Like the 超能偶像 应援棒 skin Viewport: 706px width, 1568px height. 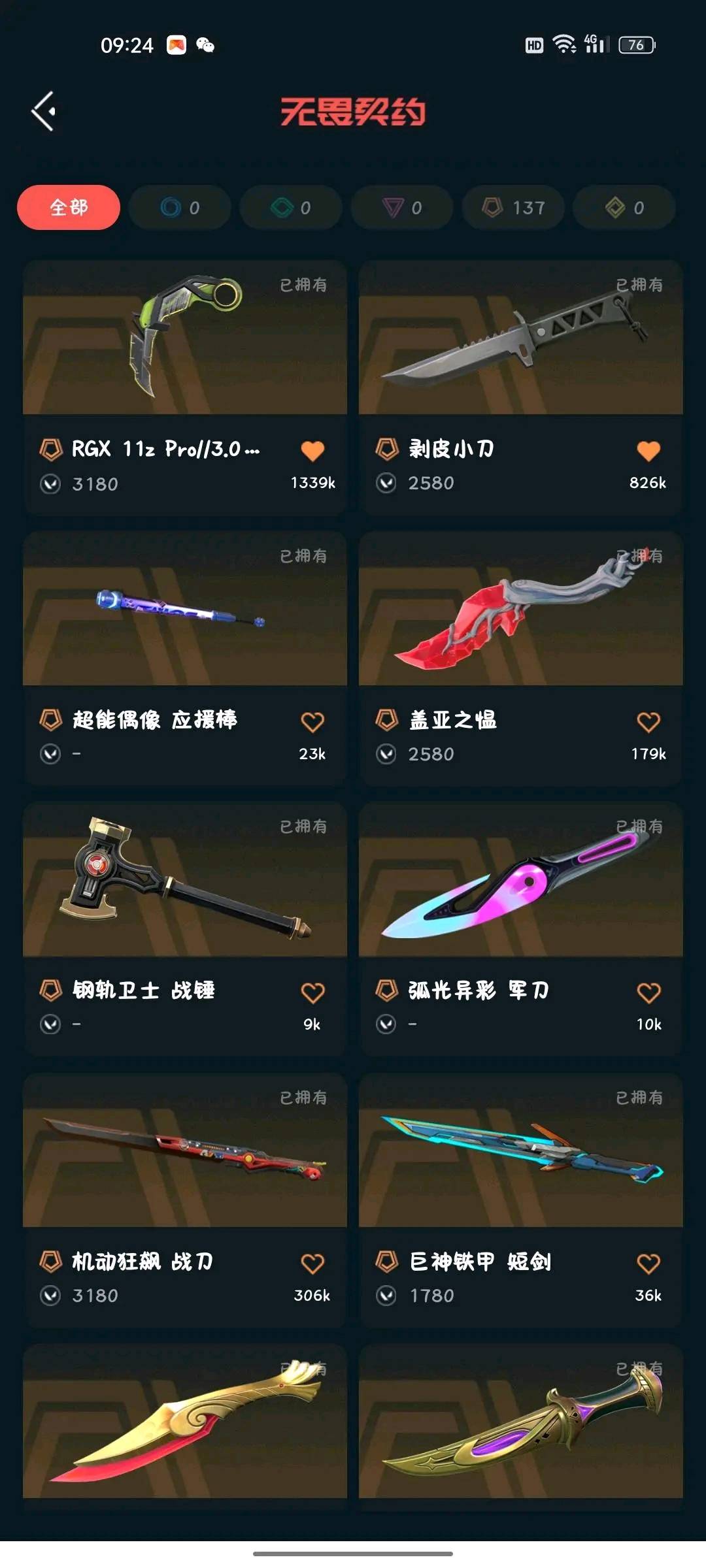pyautogui.click(x=312, y=722)
